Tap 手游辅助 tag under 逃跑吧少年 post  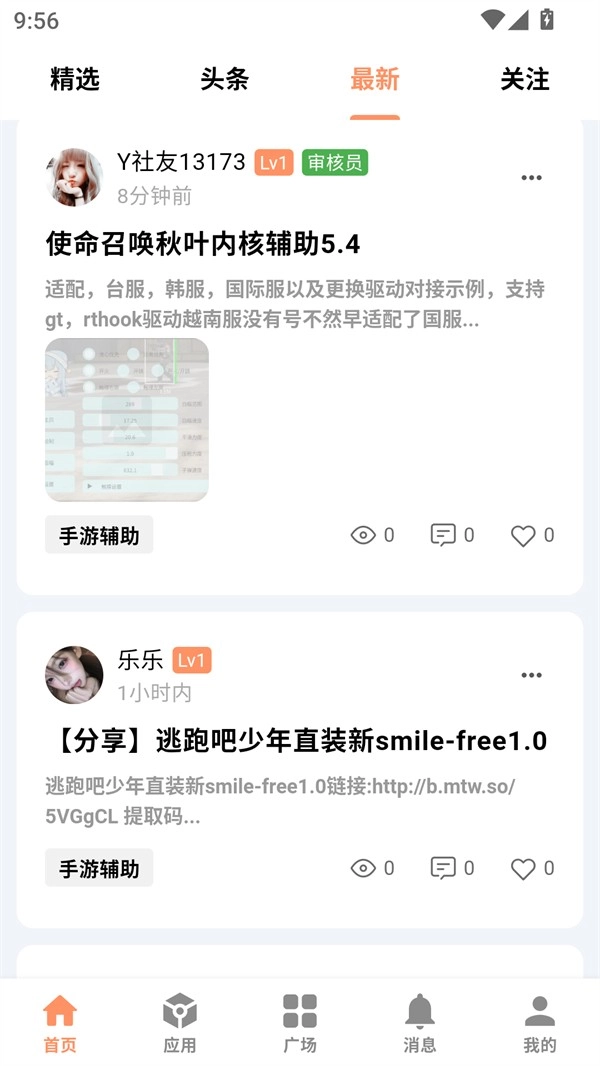point(99,868)
